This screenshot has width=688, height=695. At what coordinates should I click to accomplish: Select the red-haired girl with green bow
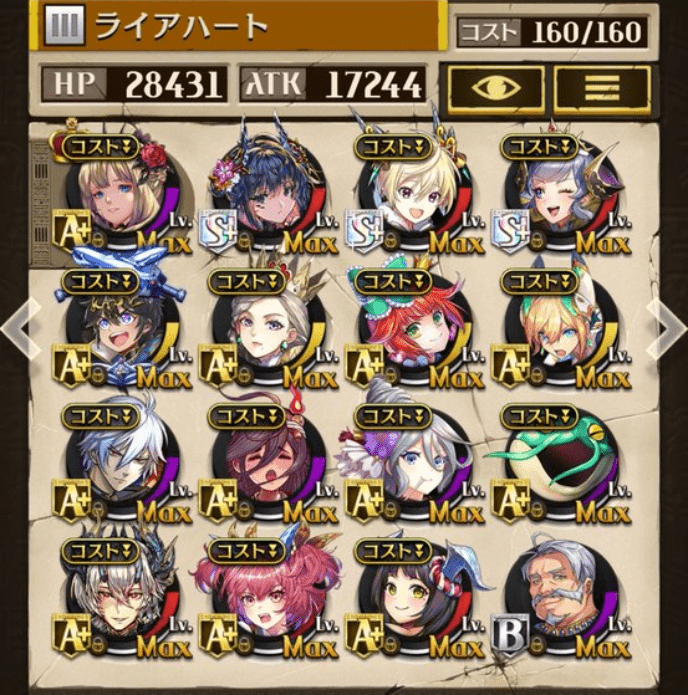tap(413, 330)
